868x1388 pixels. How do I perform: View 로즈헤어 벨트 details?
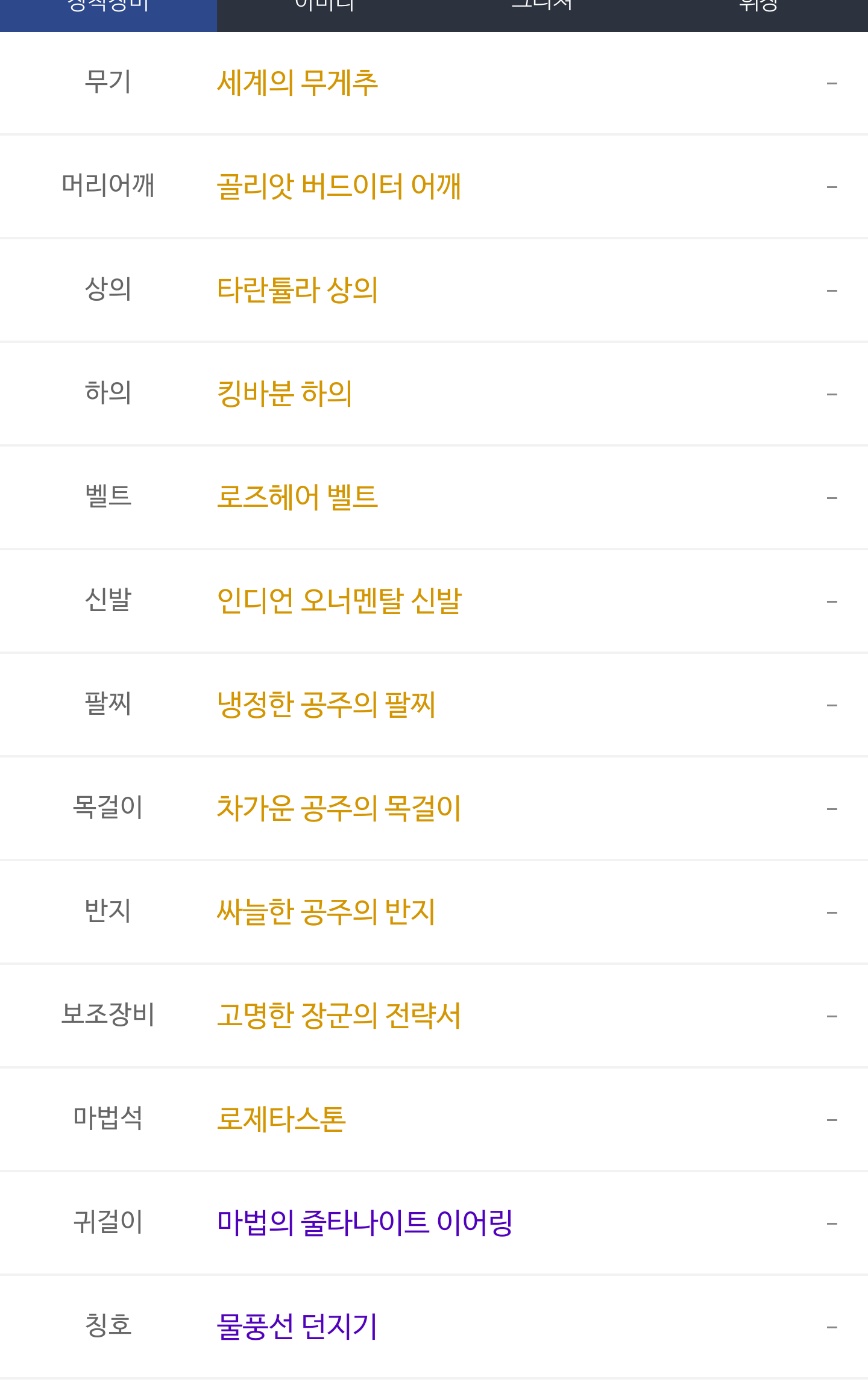(297, 497)
